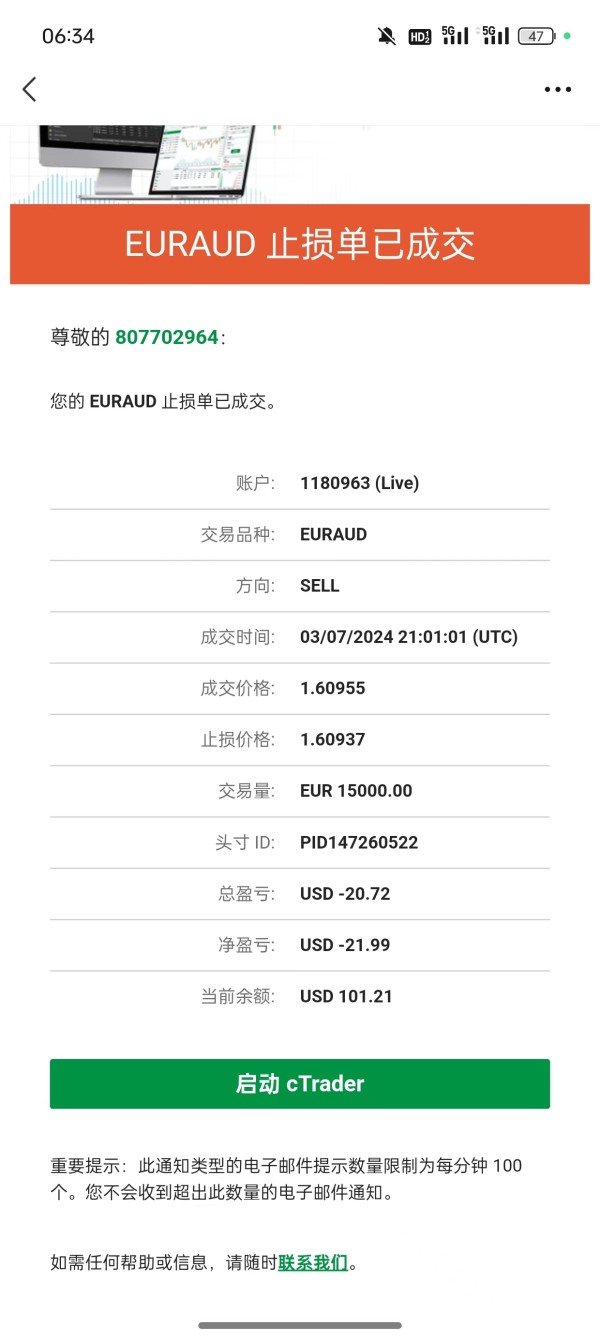Open the 联系我们 link
Viewport: 600px width, 1341px height.
coord(313,1262)
